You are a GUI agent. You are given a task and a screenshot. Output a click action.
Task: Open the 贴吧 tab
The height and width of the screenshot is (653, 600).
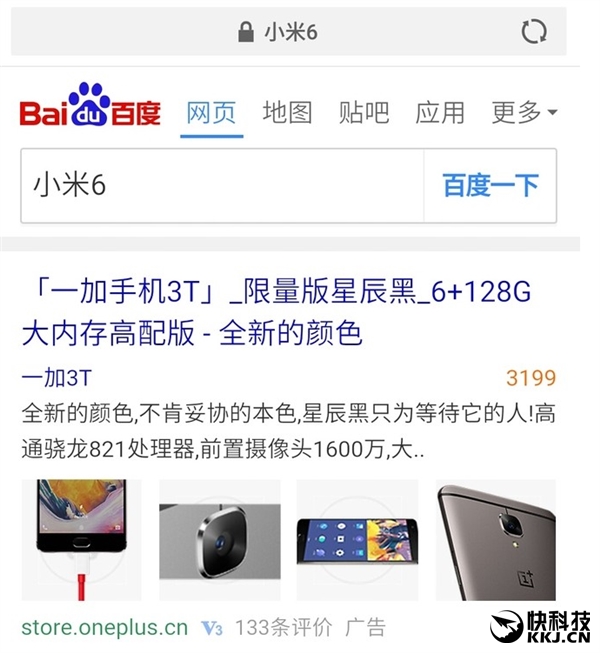(364, 113)
